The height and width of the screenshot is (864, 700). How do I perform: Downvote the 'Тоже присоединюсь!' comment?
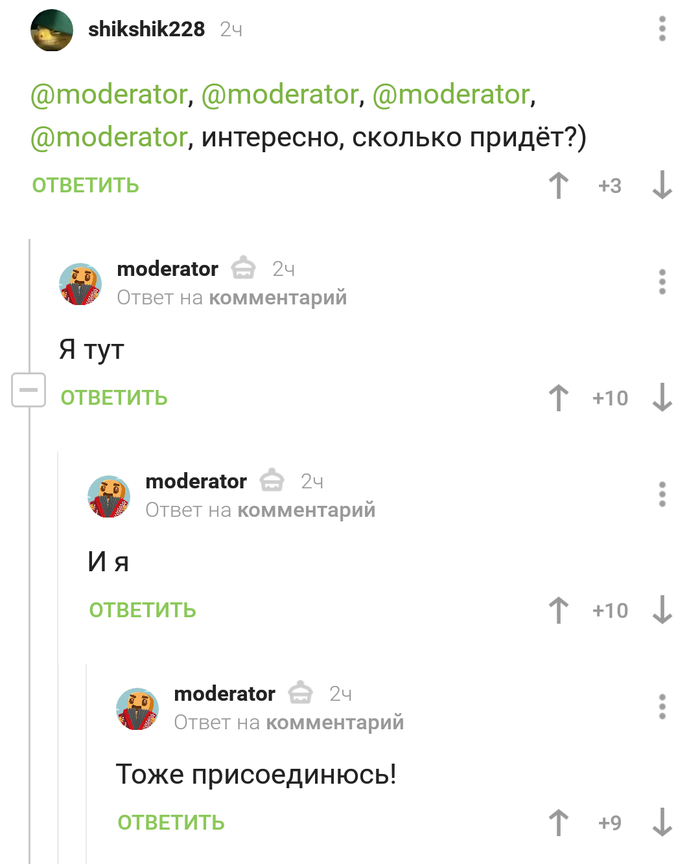(x=662, y=823)
